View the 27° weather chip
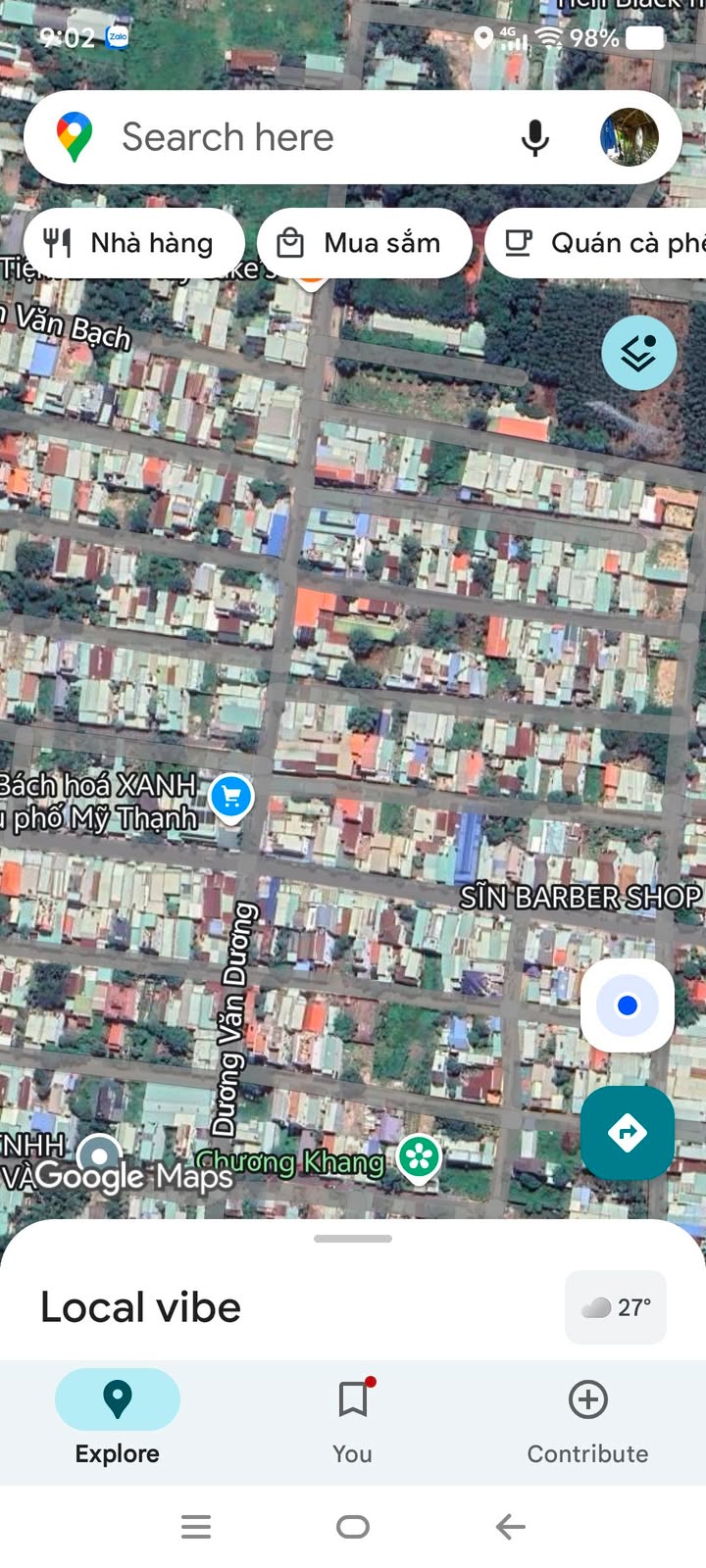 coord(616,1307)
